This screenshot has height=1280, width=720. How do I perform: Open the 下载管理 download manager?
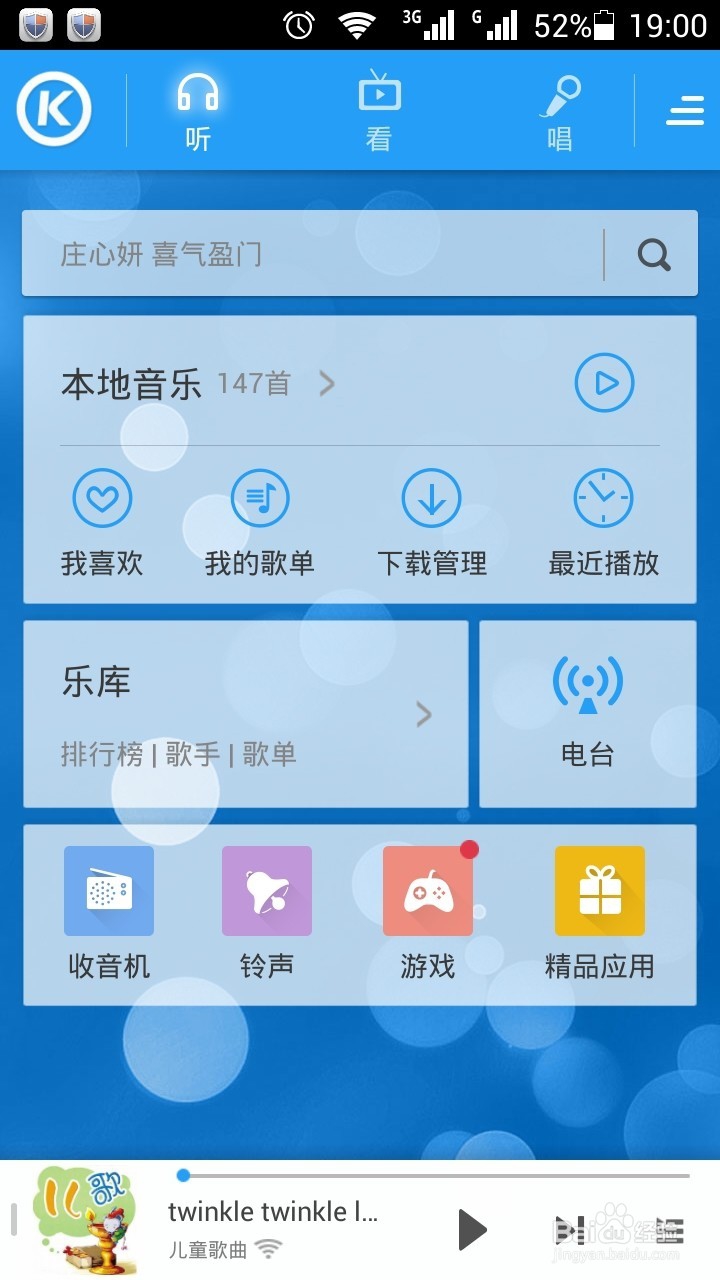430,520
